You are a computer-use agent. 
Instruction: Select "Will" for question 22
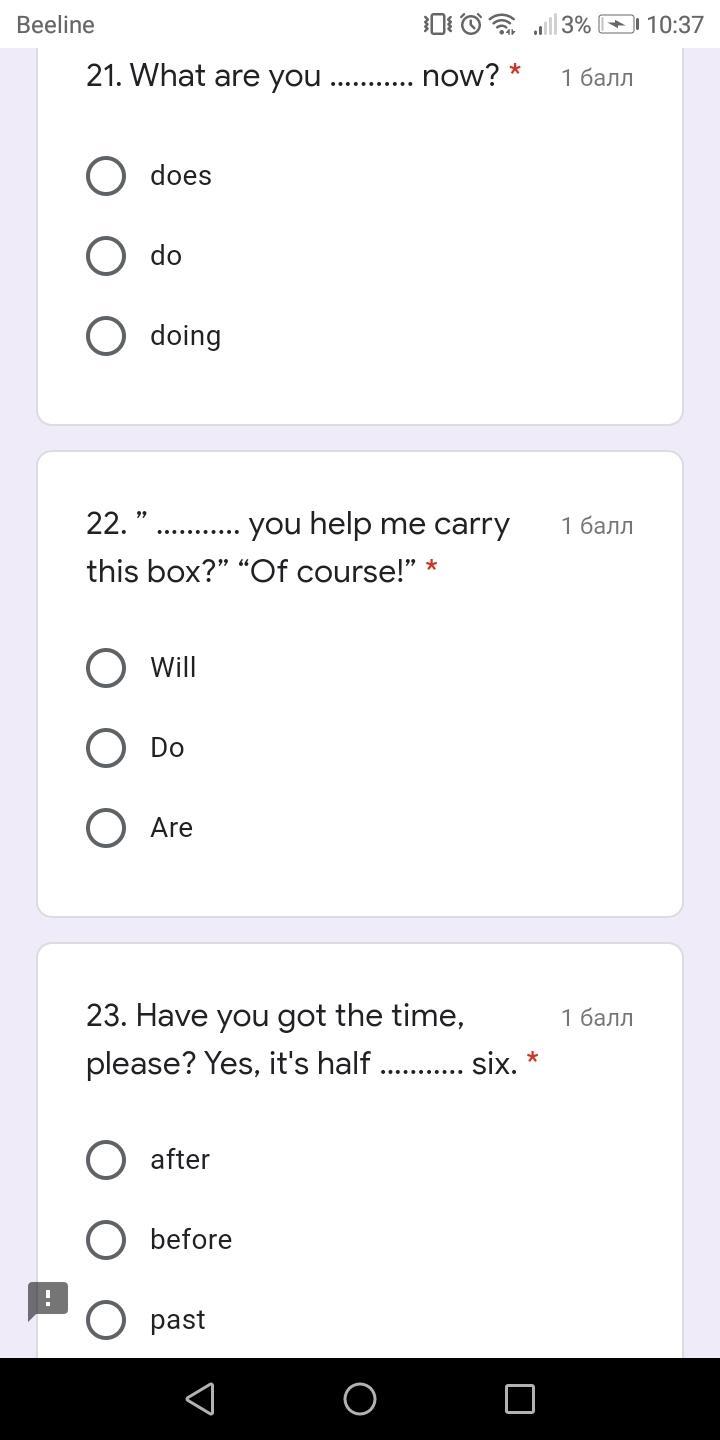pyautogui.click(x=106, y=668)
